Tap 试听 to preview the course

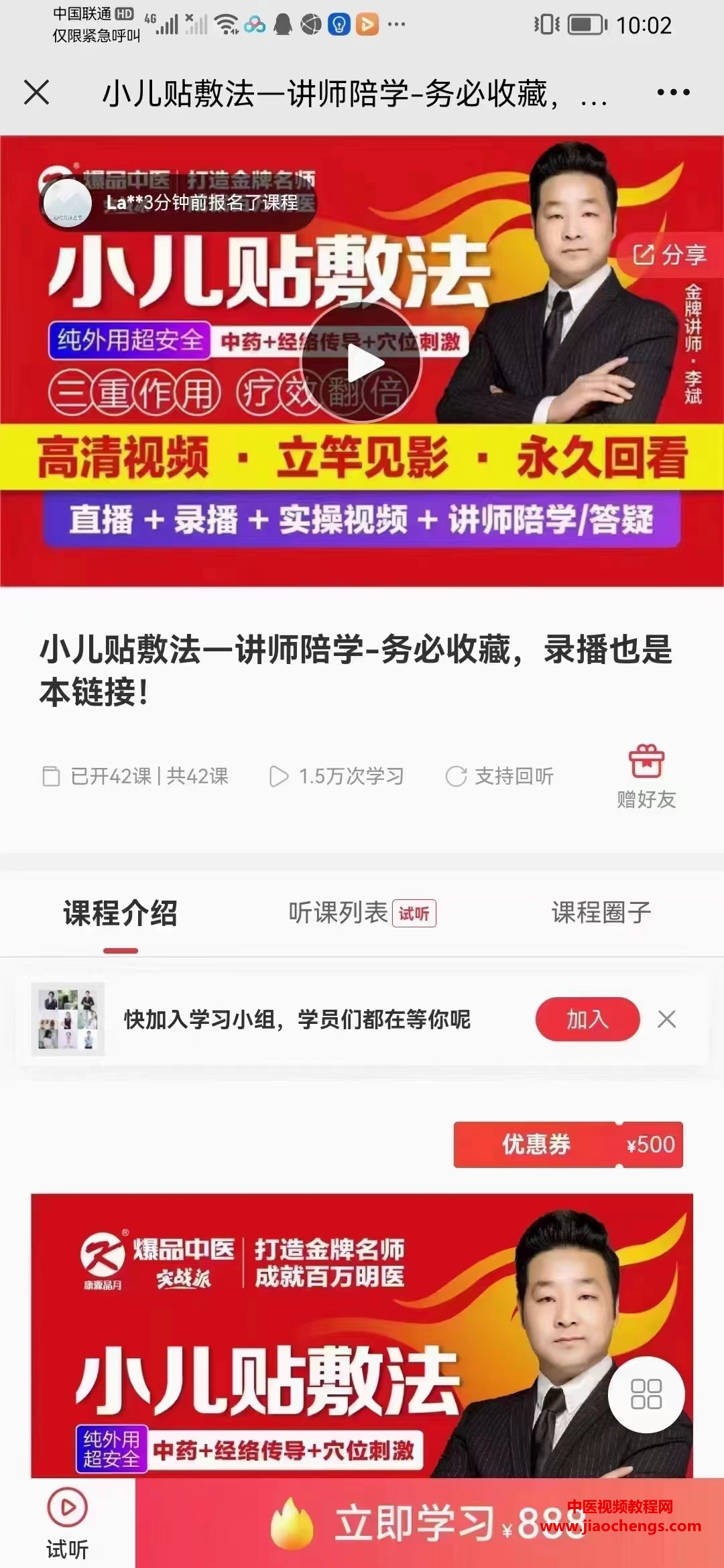pos(67,1524)
